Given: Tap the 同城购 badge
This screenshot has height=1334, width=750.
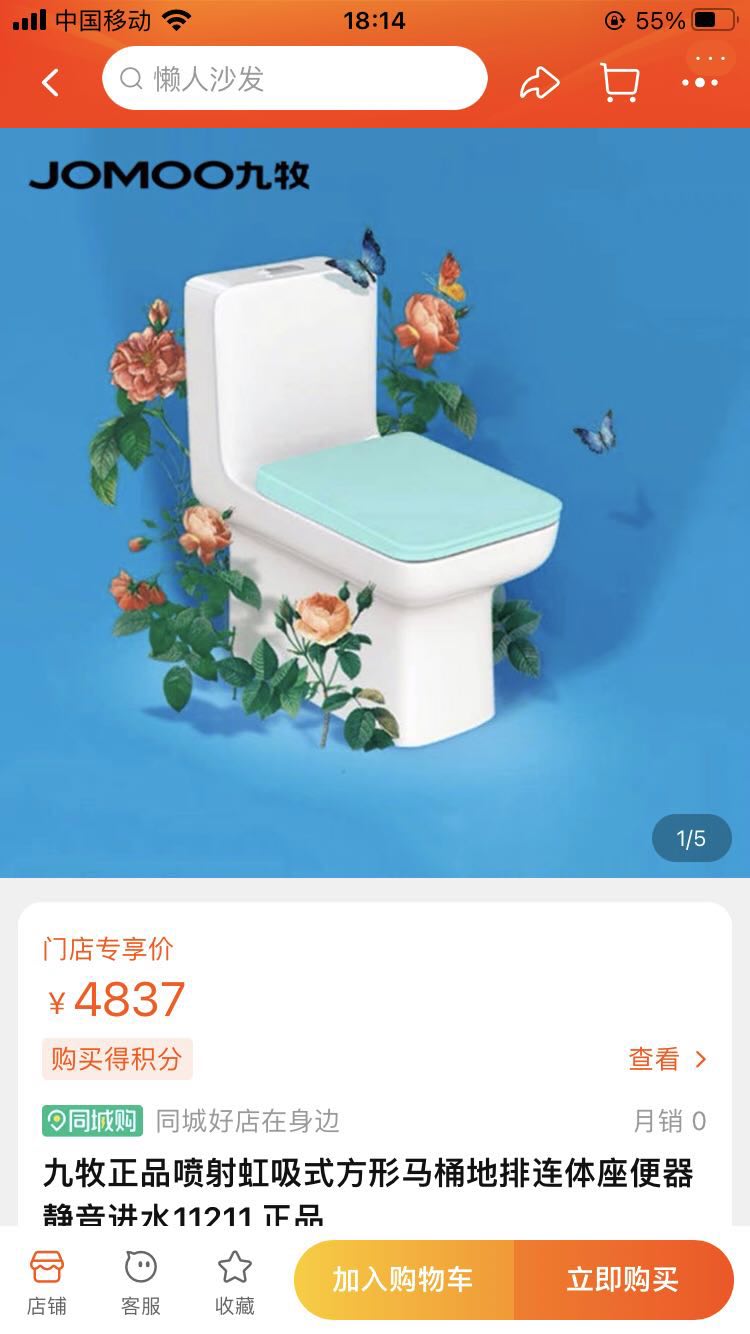Looking at the screenshot, I should 92,1121.
